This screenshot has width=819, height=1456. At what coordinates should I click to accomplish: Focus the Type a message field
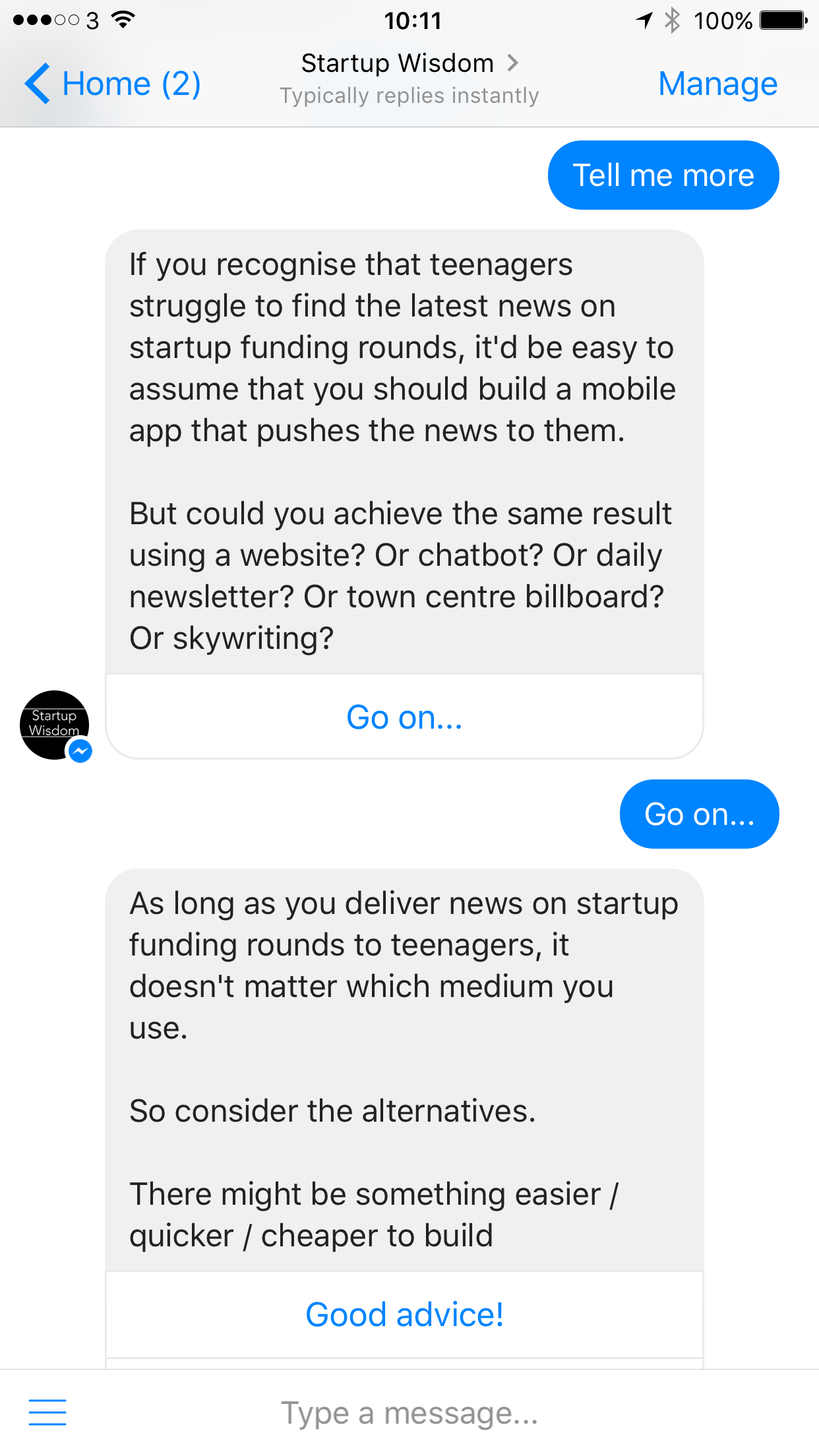click(409, 1413)
